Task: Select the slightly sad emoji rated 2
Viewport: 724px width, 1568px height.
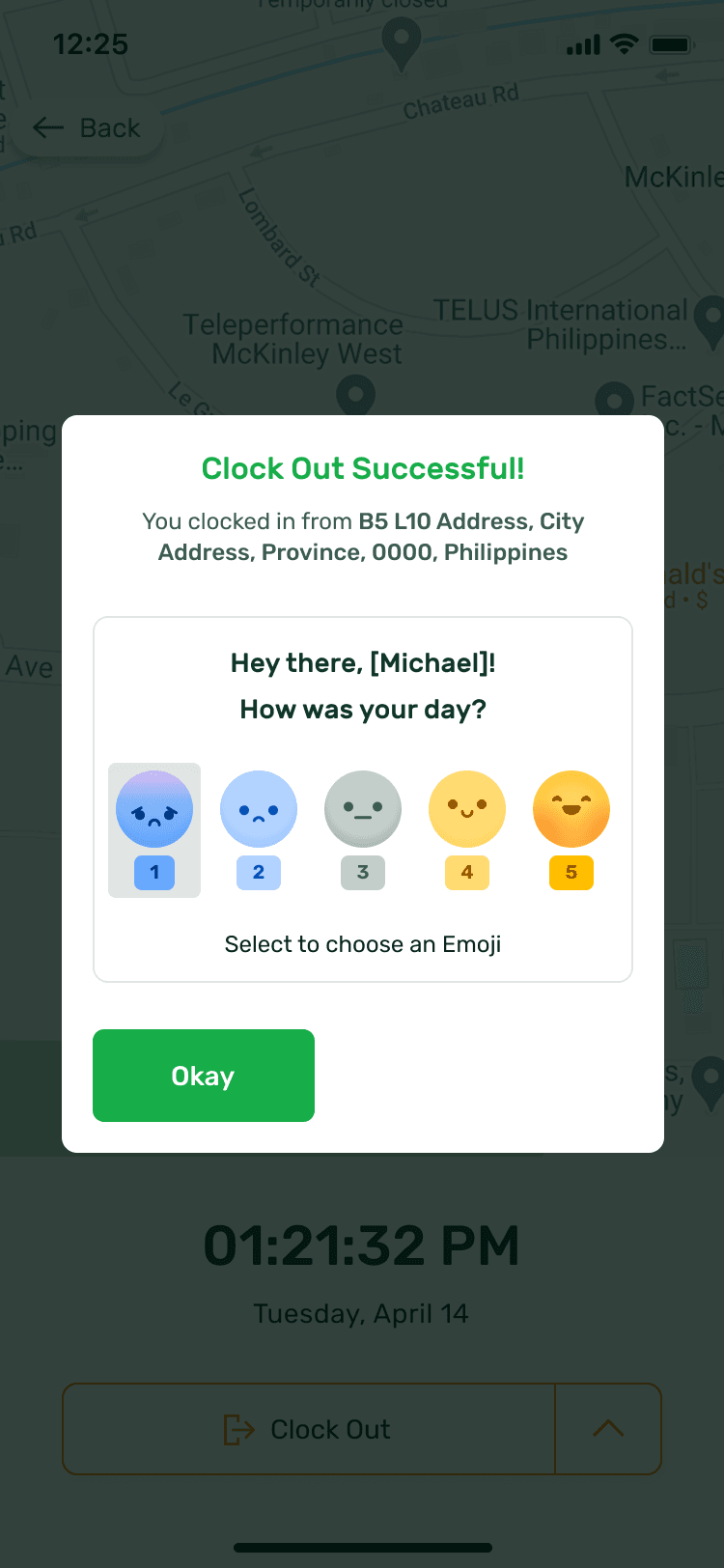Action: click(x=258, y=809)
